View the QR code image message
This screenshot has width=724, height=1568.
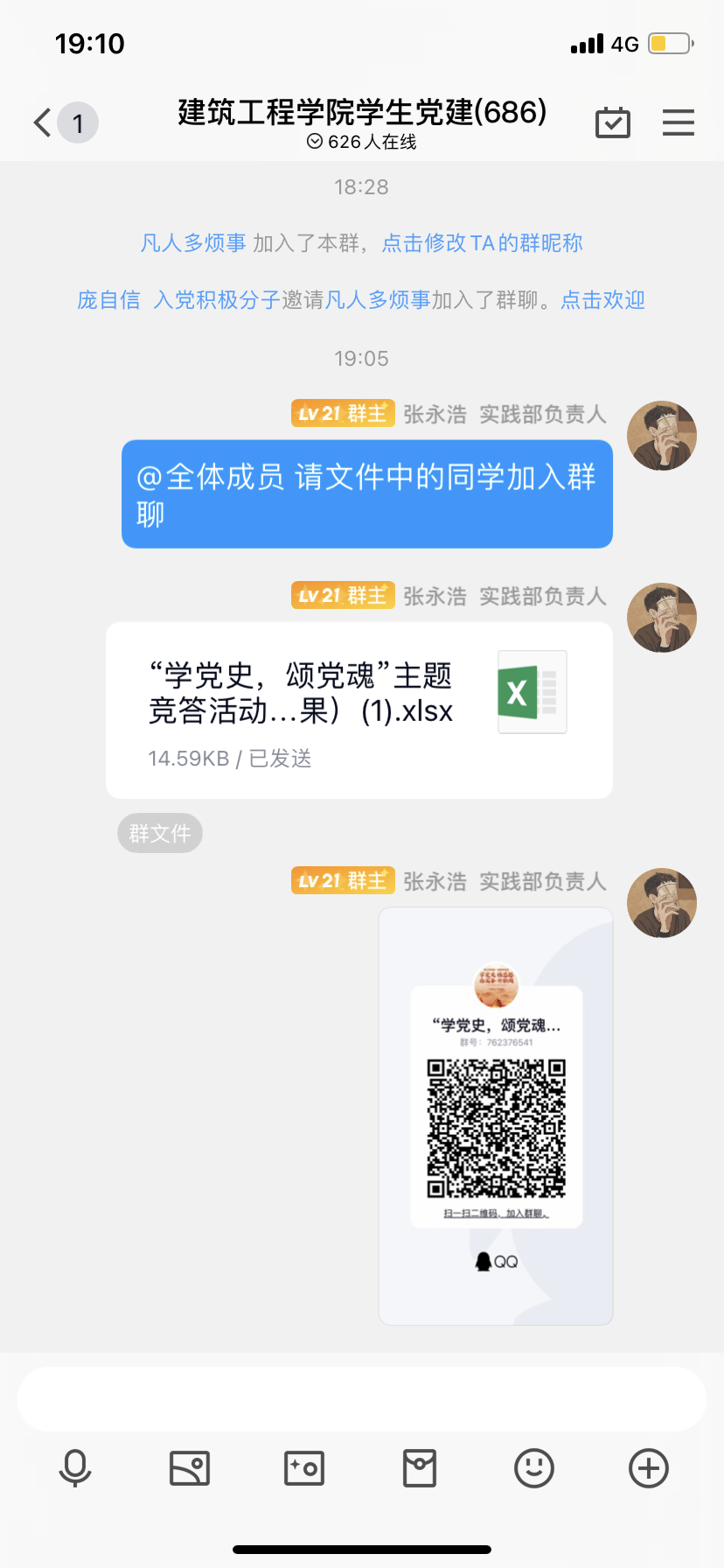(x=496, y=1116)
